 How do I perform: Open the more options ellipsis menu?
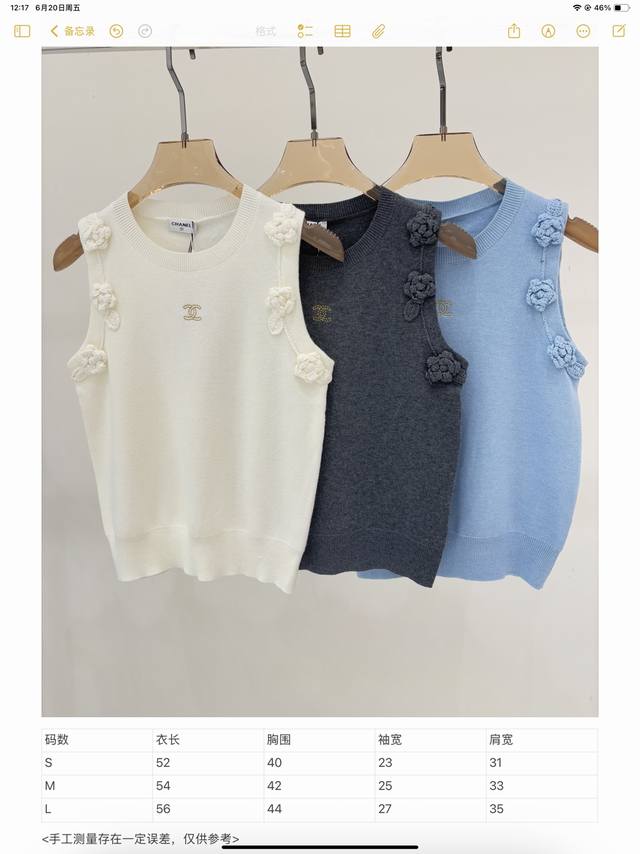(x=584, y=31)
